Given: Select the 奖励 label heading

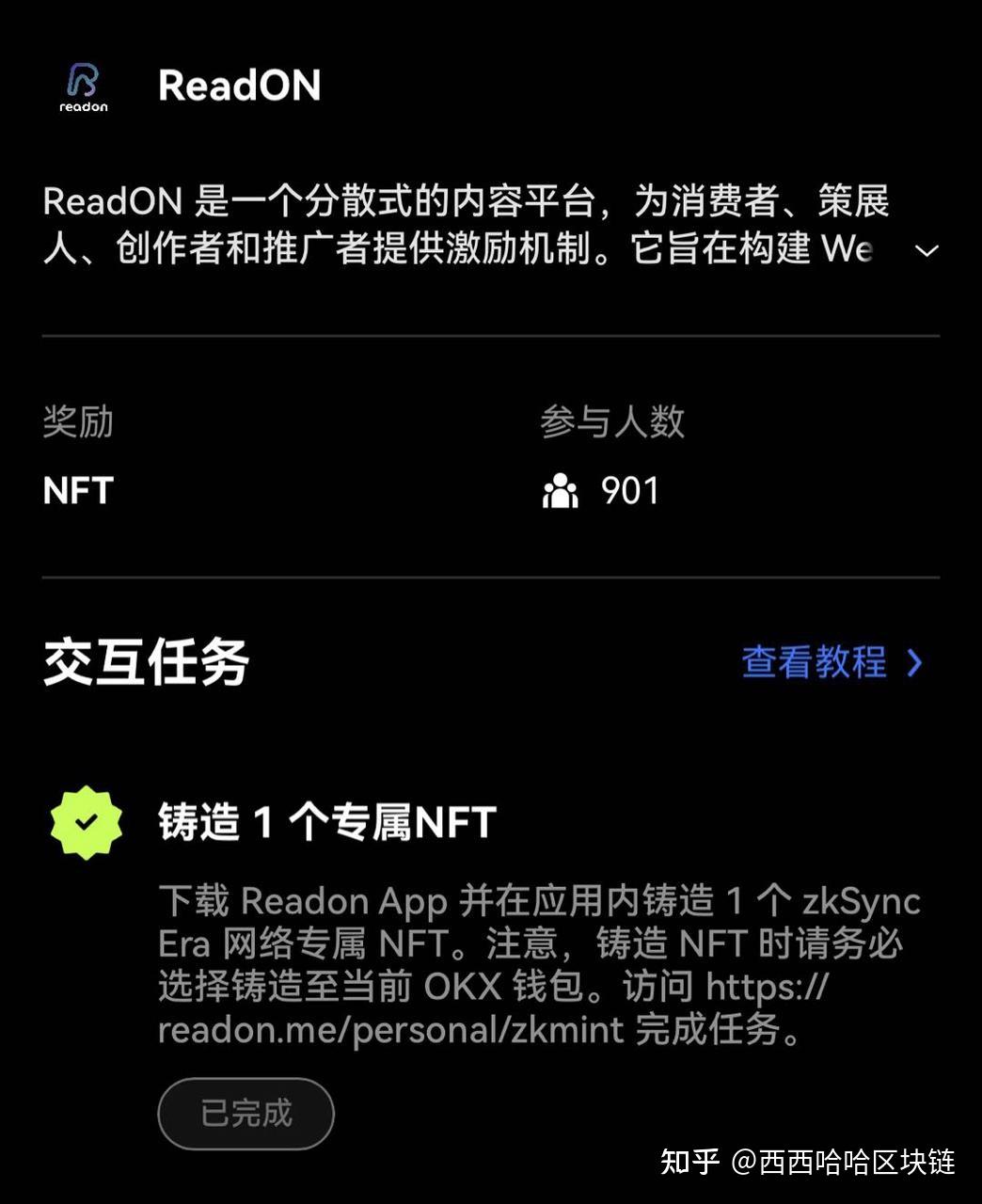Looking at the screenshot, I should point(80,422).
